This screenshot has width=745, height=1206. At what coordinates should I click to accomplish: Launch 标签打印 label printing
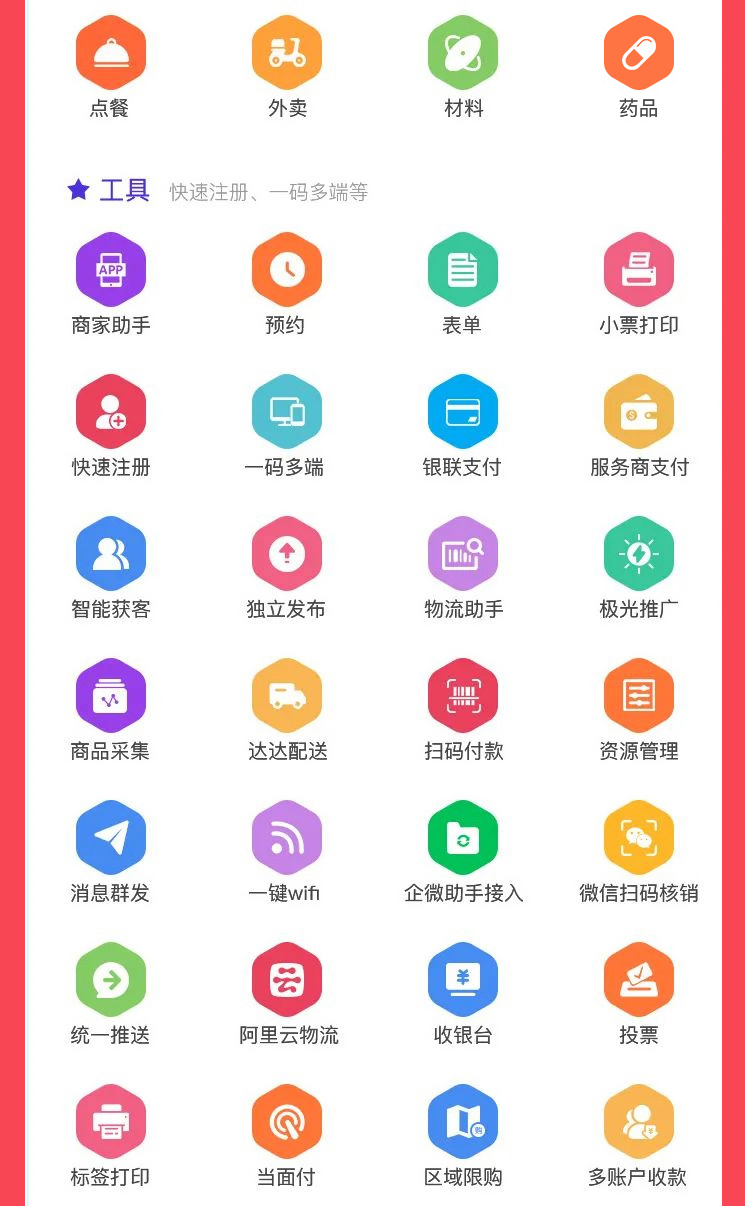point(111,1122)
